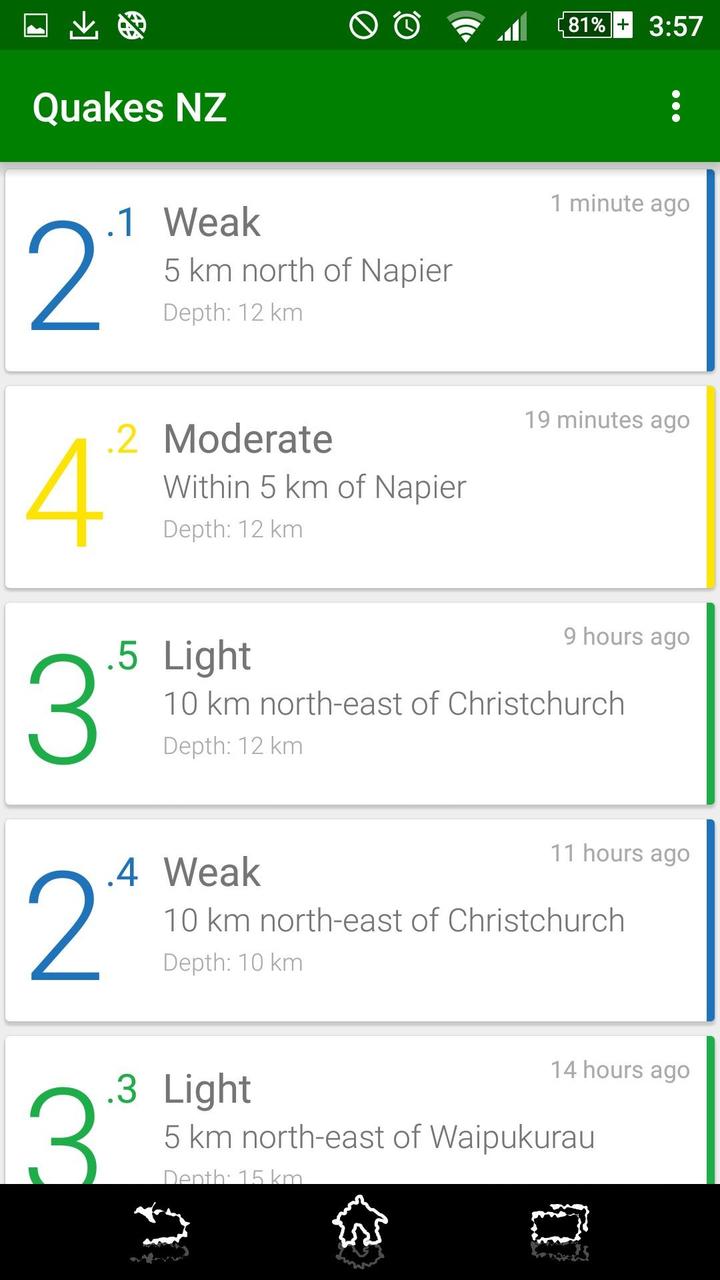Open the 2.1 Weak quake near Napier
Image resolution: width=720 pixels, height=1280 pixels.
click(360, 270)
